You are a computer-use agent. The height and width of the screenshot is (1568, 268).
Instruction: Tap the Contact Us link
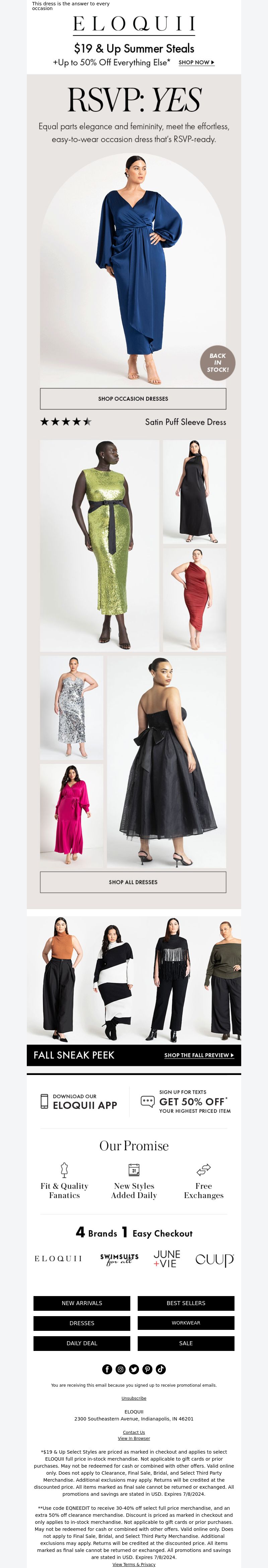click(x=134, y=1433)
